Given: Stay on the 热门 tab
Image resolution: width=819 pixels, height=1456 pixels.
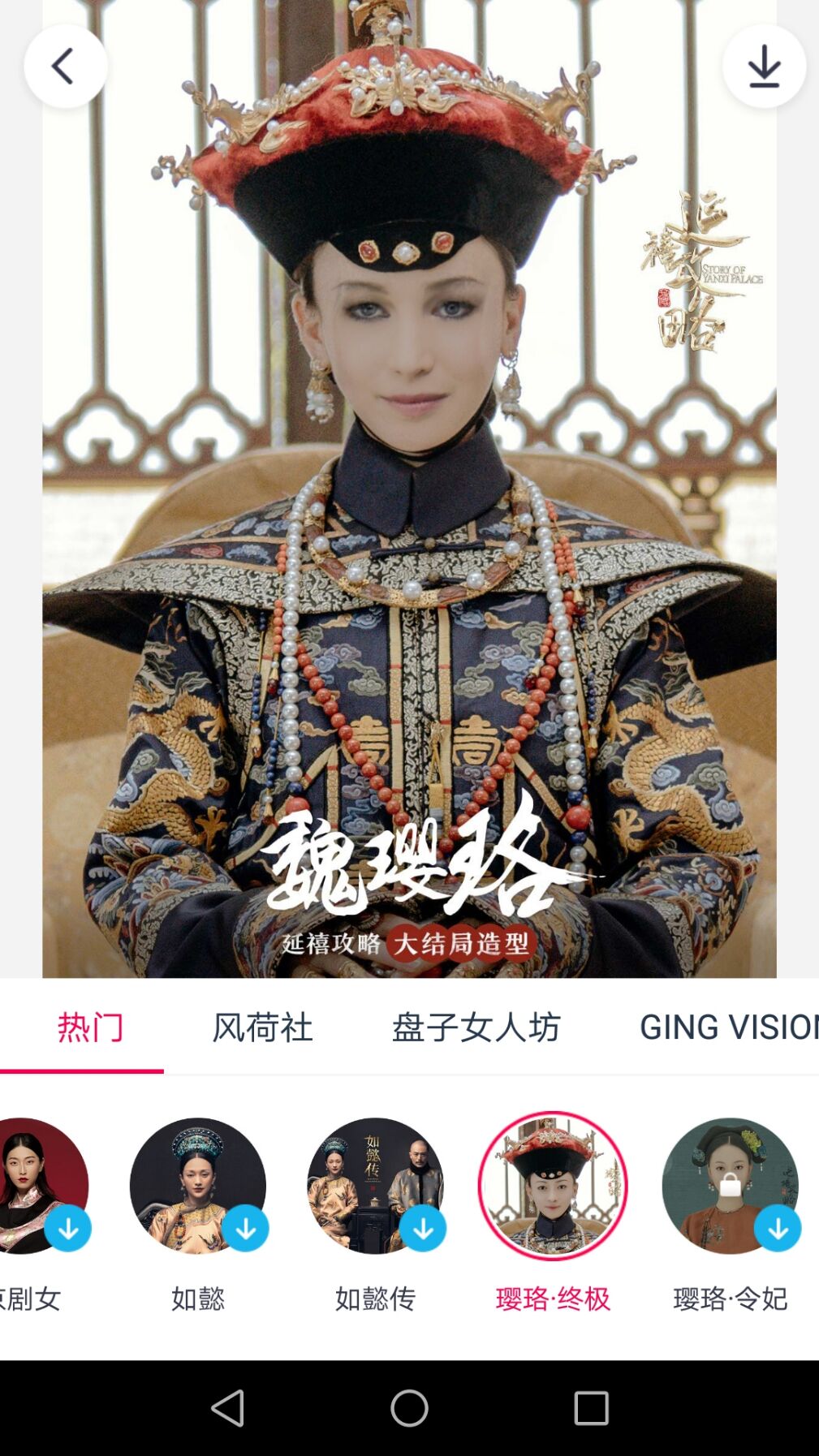Looking at the screenshot, I should point(91,1027).
